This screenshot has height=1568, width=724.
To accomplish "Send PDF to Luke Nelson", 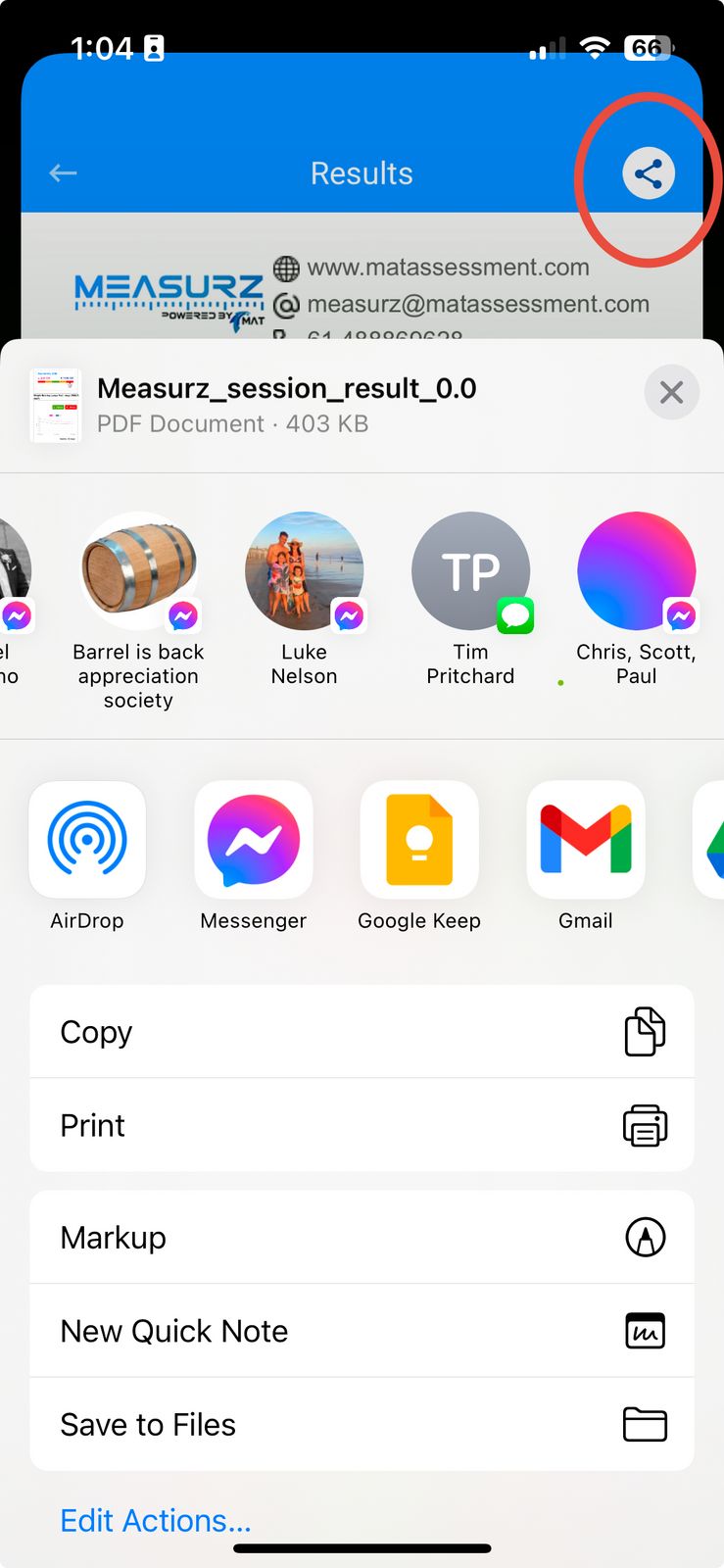I will [x=304, y=571].
